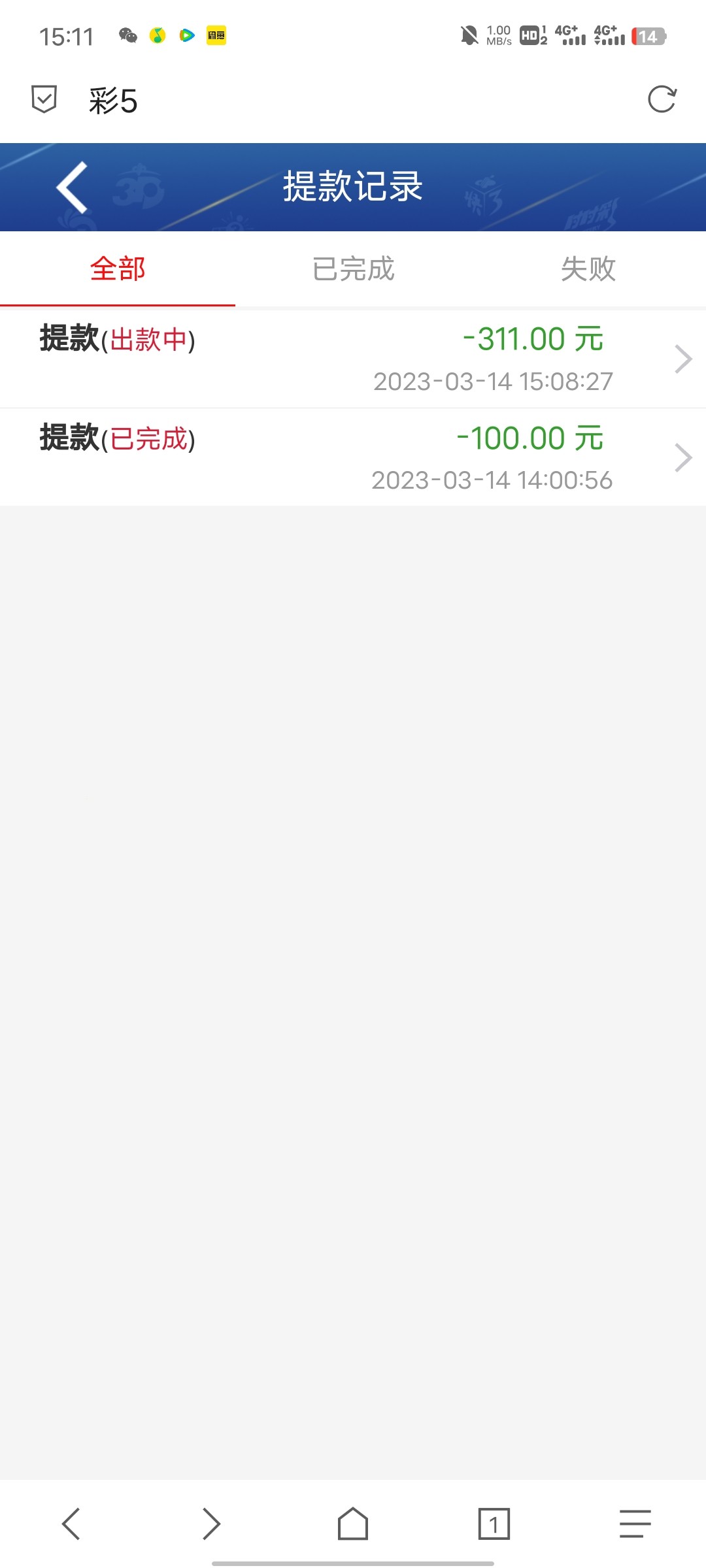Image resolution: width=706 pixels, height=1568 pixels.
Task: Tap the WeChat icon in the status bar
Action: [128, 36]
